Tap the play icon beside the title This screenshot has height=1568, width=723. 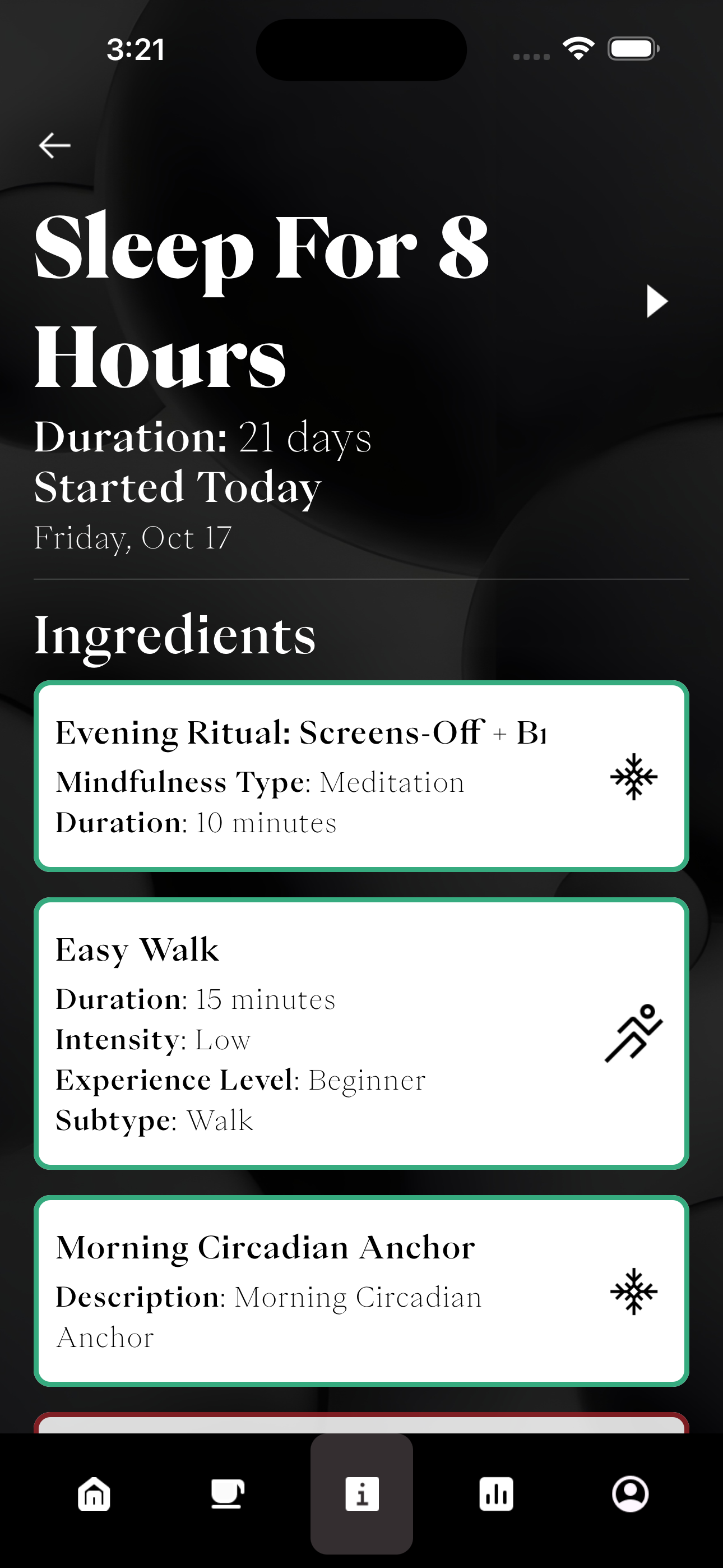[x=656, y=301]
